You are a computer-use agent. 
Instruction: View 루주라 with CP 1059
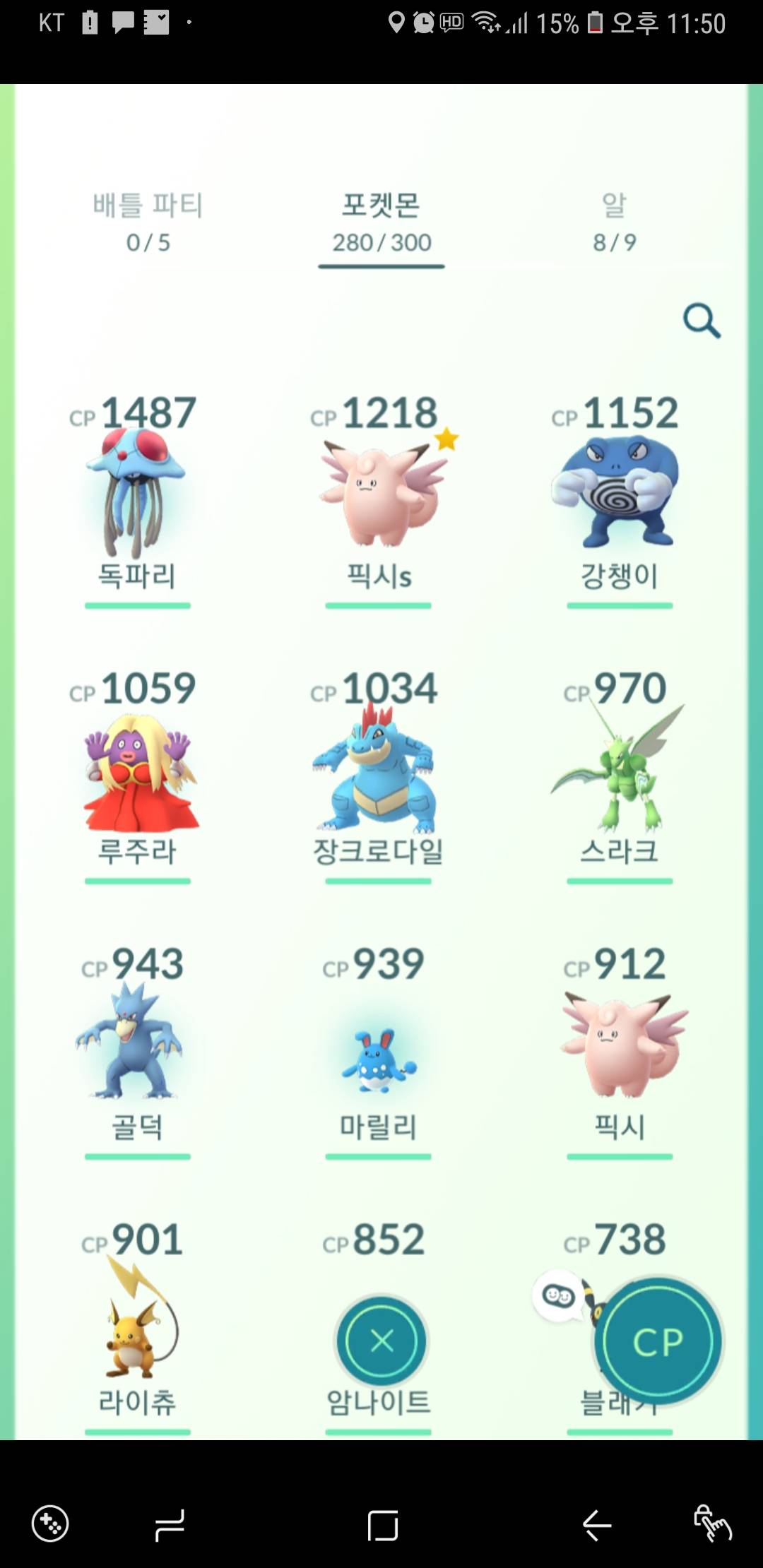click(137, 773)
